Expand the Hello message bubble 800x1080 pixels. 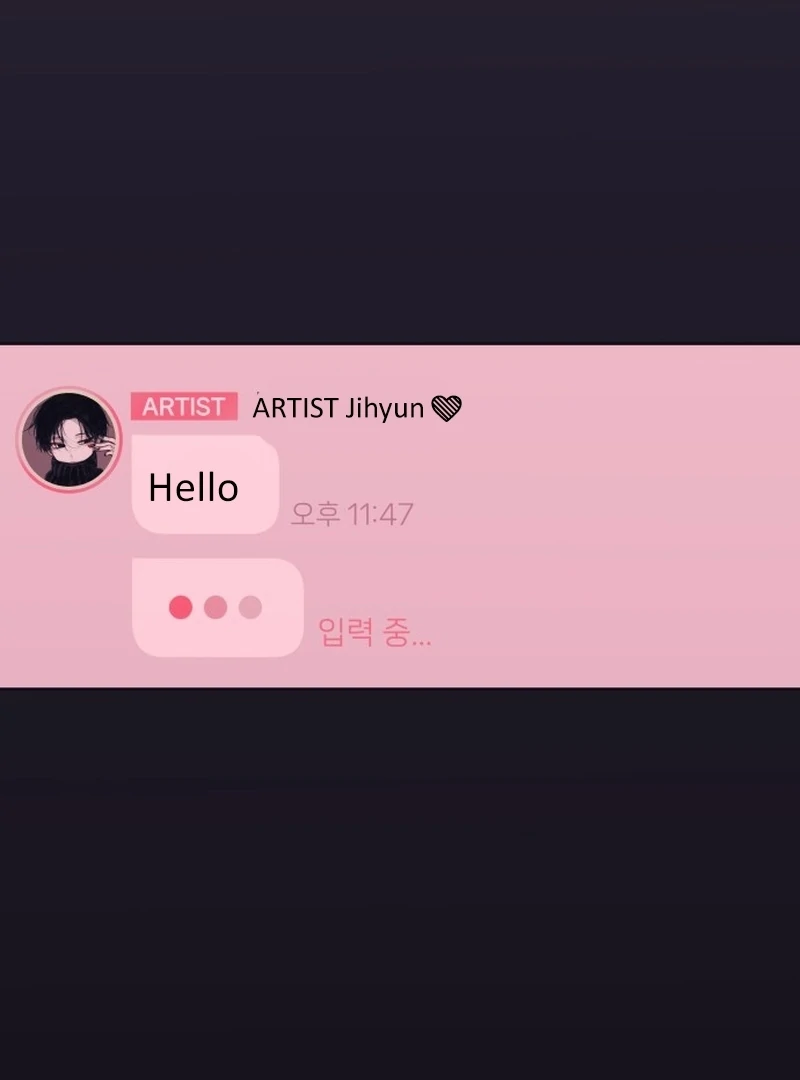click(204, 487)
